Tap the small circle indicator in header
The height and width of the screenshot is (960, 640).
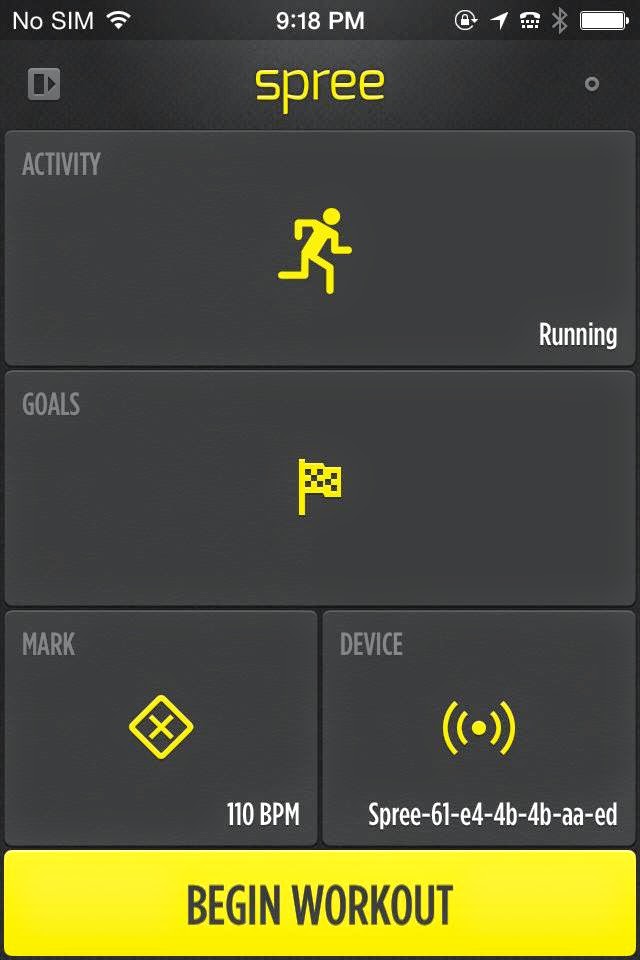tap(592, 84)
